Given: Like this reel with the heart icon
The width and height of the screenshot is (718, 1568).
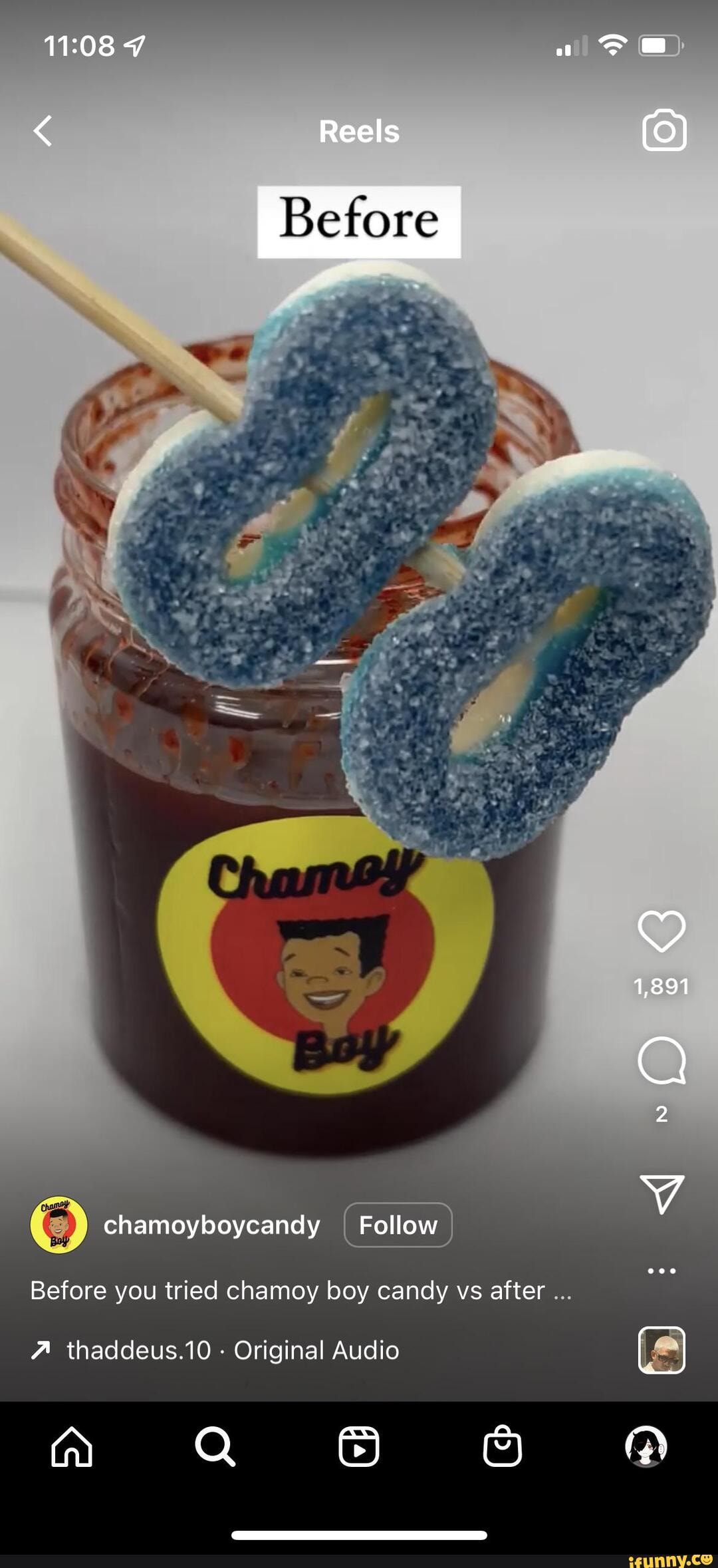Looking at the screenshot, I should [661, 931].
